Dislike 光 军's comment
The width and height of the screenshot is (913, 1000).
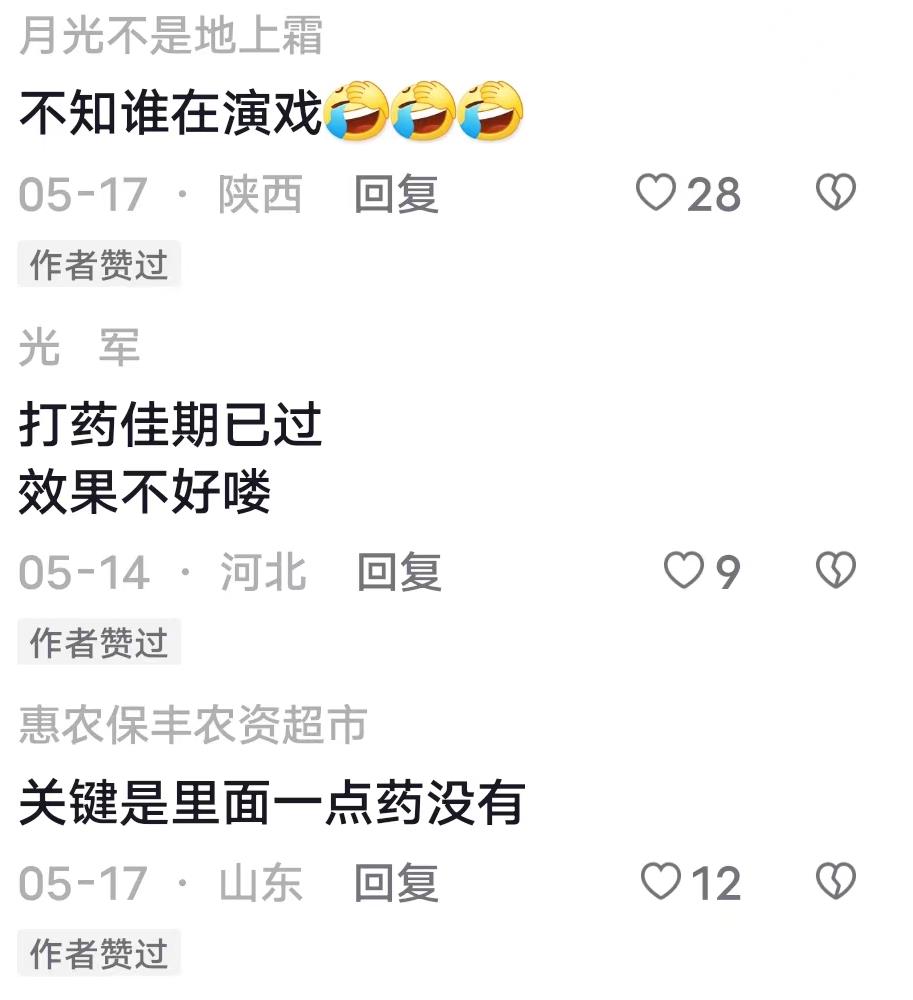click(x=835, y=571)
